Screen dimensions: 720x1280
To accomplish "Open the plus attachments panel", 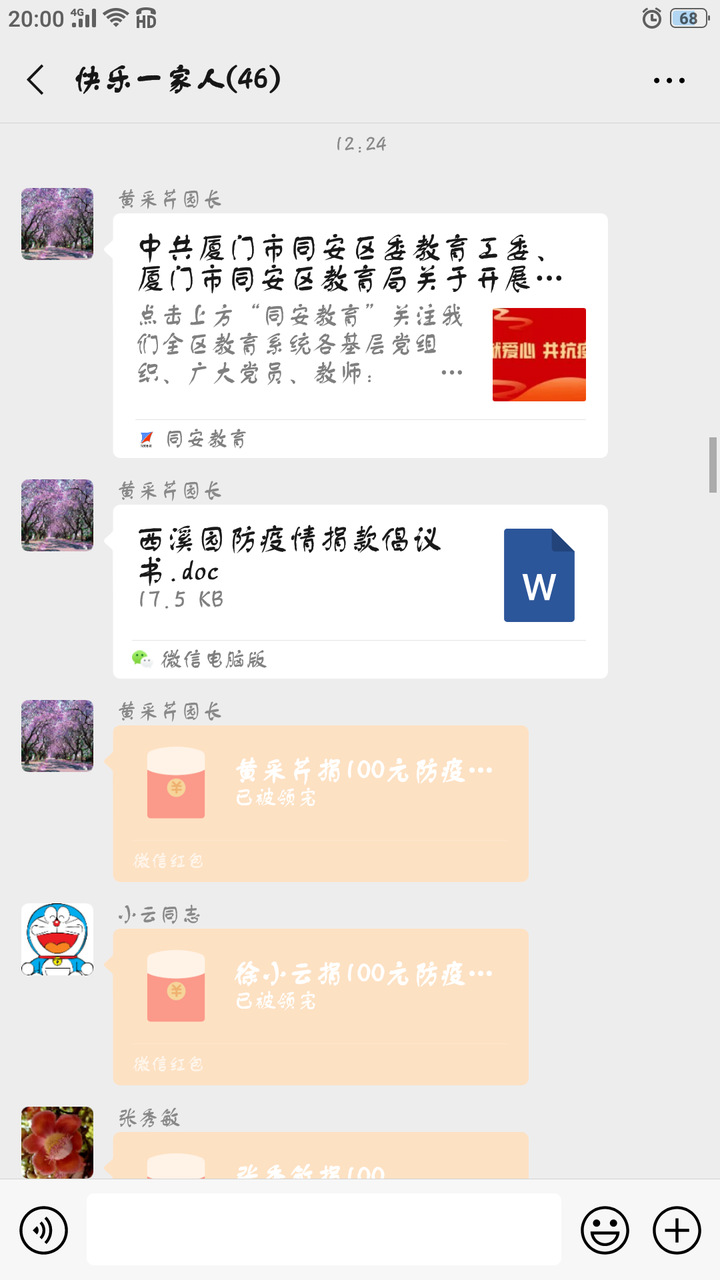I will (677, 1229).
